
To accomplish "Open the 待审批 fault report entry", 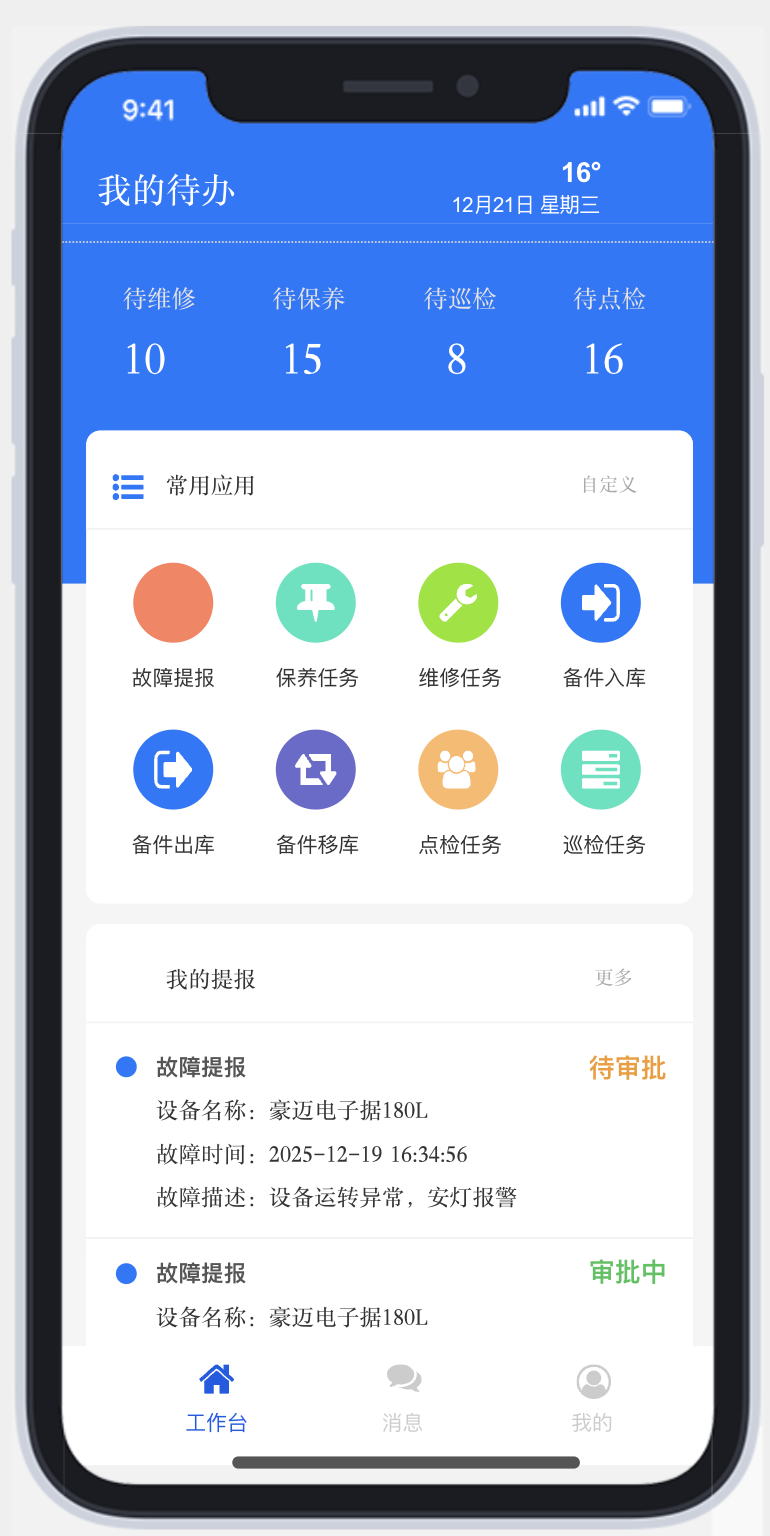I will 389,1131.
